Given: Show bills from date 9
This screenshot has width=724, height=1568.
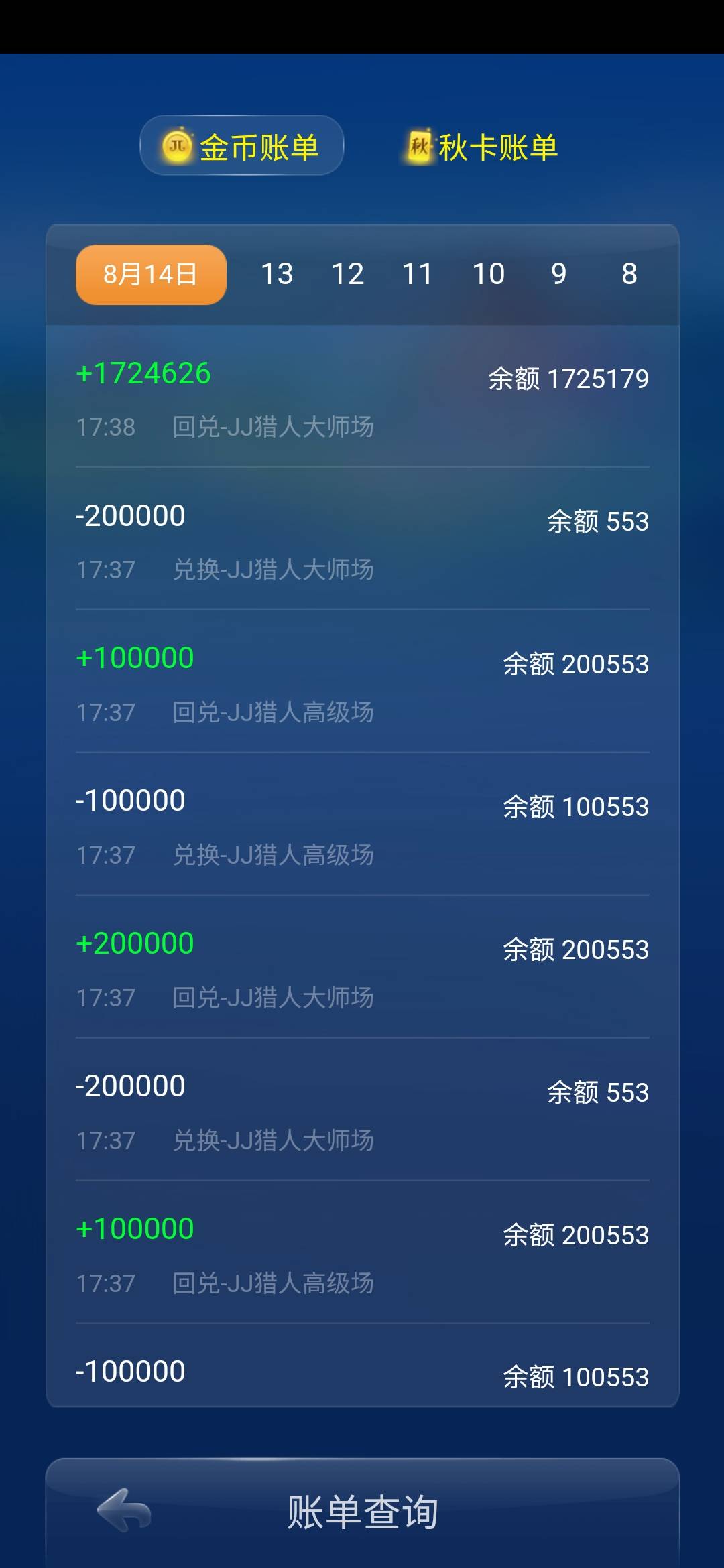Looking at the screenshot, I should click(559, 273).
